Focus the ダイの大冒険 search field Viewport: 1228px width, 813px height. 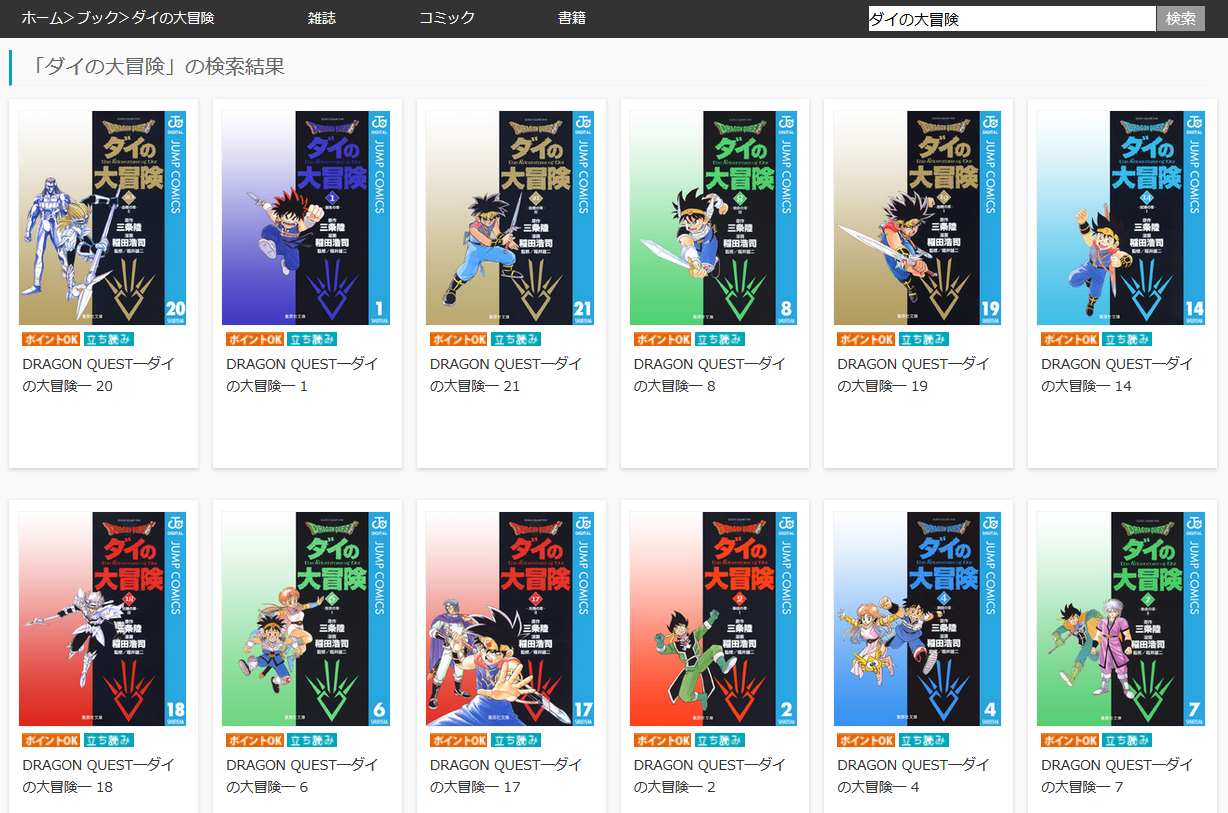click(1011, 18)
